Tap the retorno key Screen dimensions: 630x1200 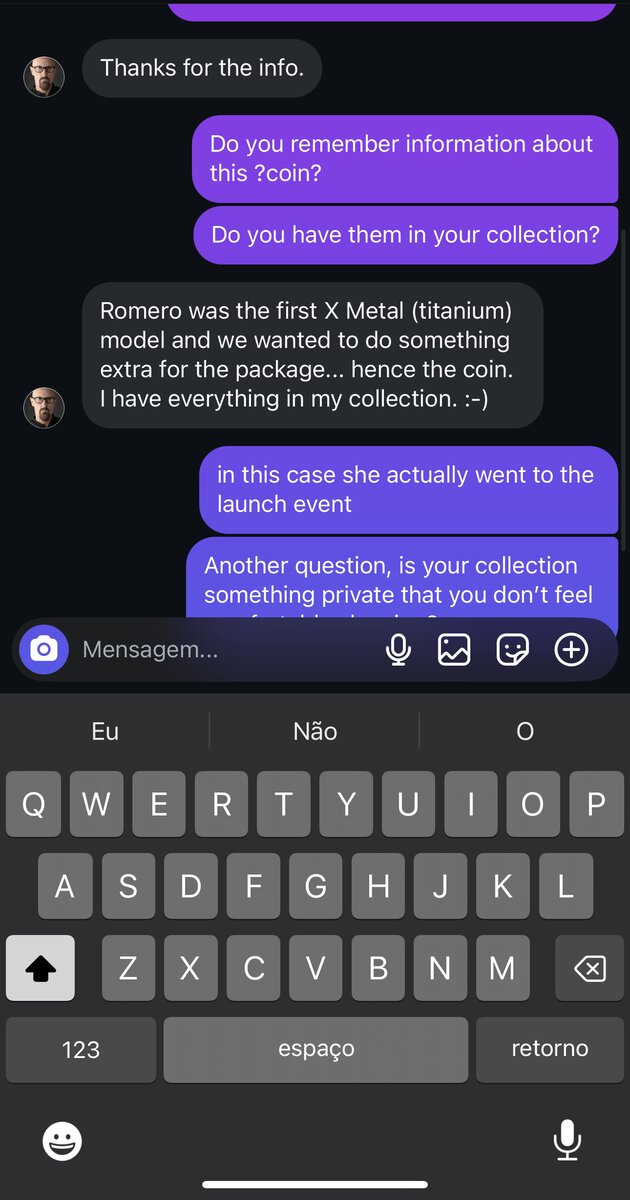(x=549, y=1049)
